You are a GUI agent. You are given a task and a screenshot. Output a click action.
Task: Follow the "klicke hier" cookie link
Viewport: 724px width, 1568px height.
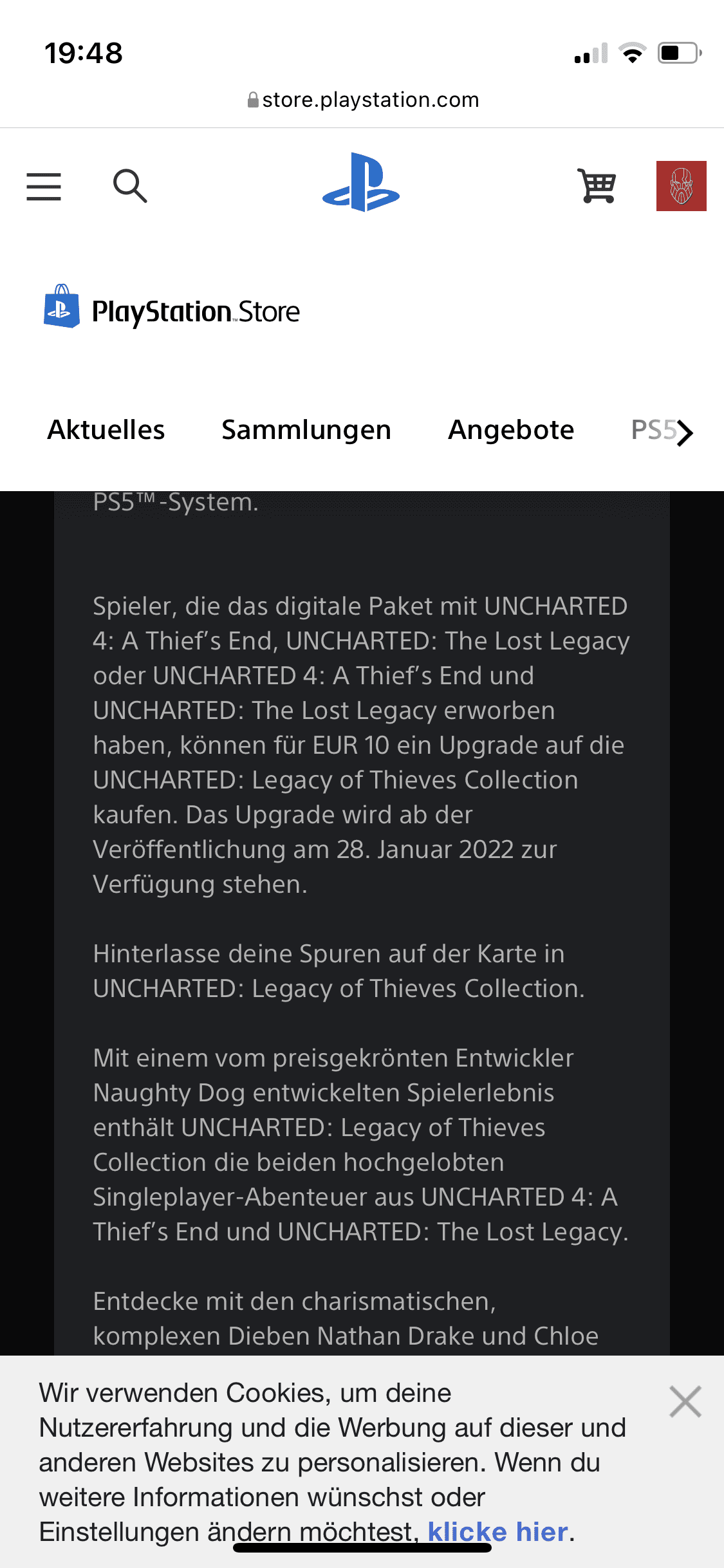point(497,1532)
